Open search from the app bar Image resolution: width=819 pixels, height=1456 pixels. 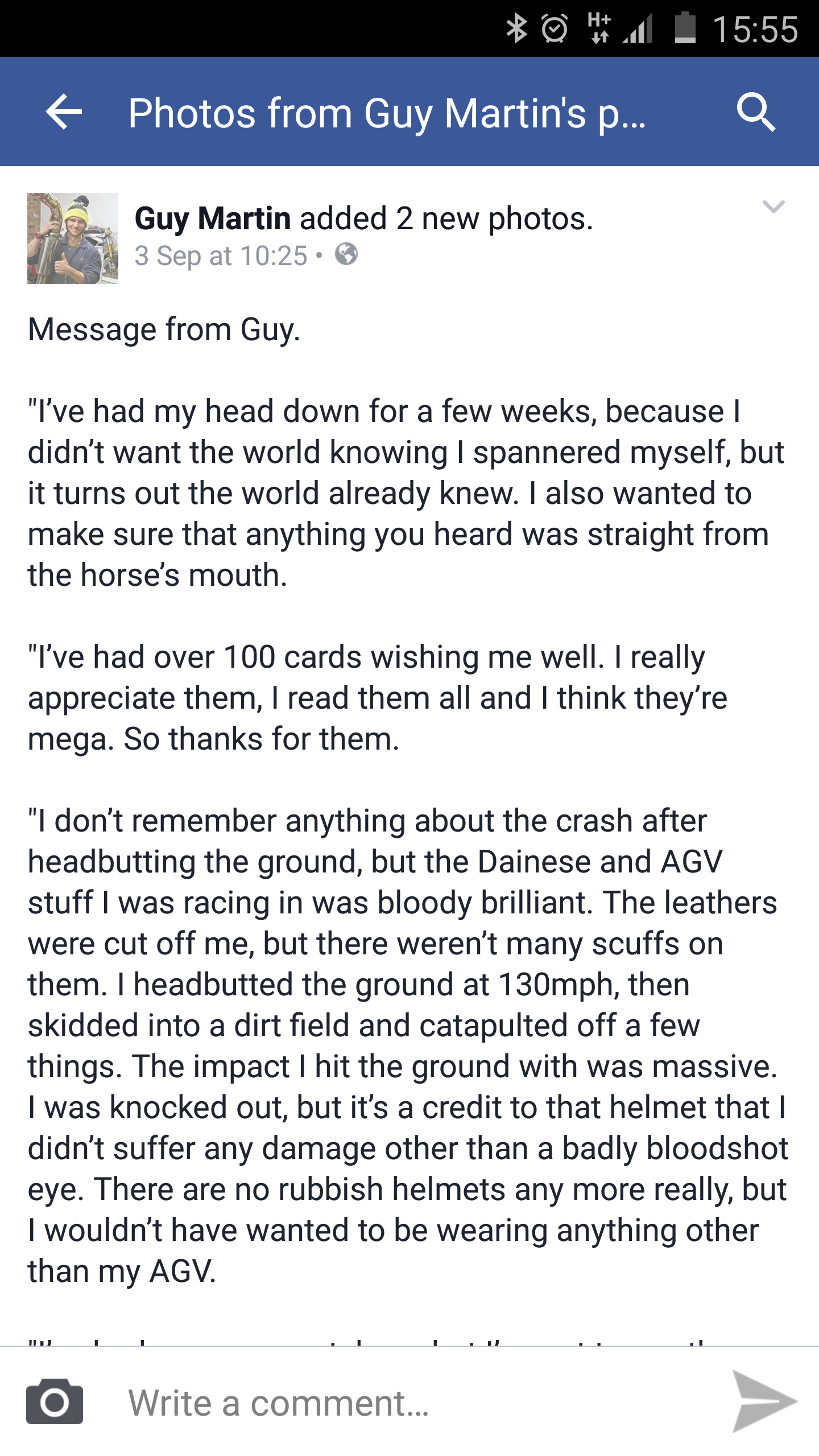(756, 112)
